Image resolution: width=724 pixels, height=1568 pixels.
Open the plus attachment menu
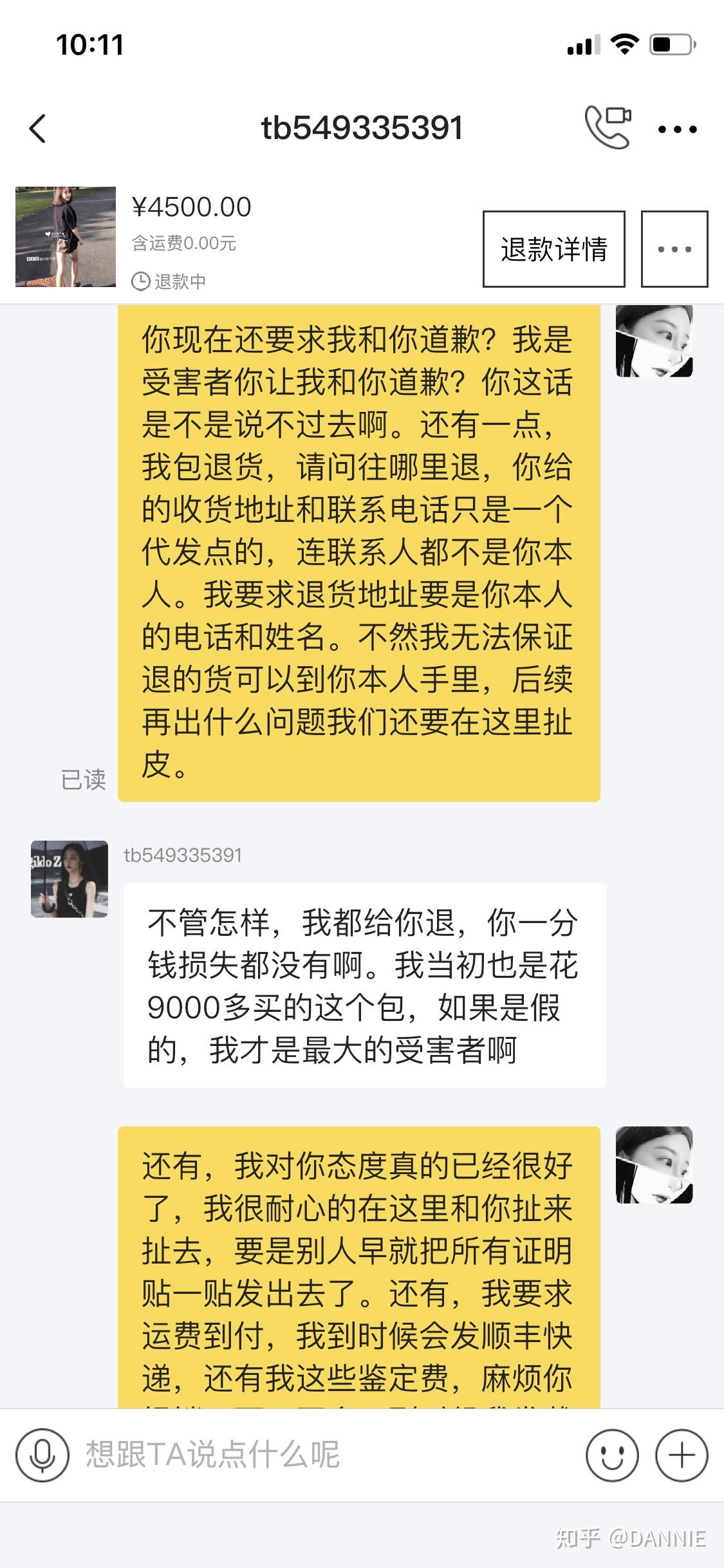[x=681, y=1455]
